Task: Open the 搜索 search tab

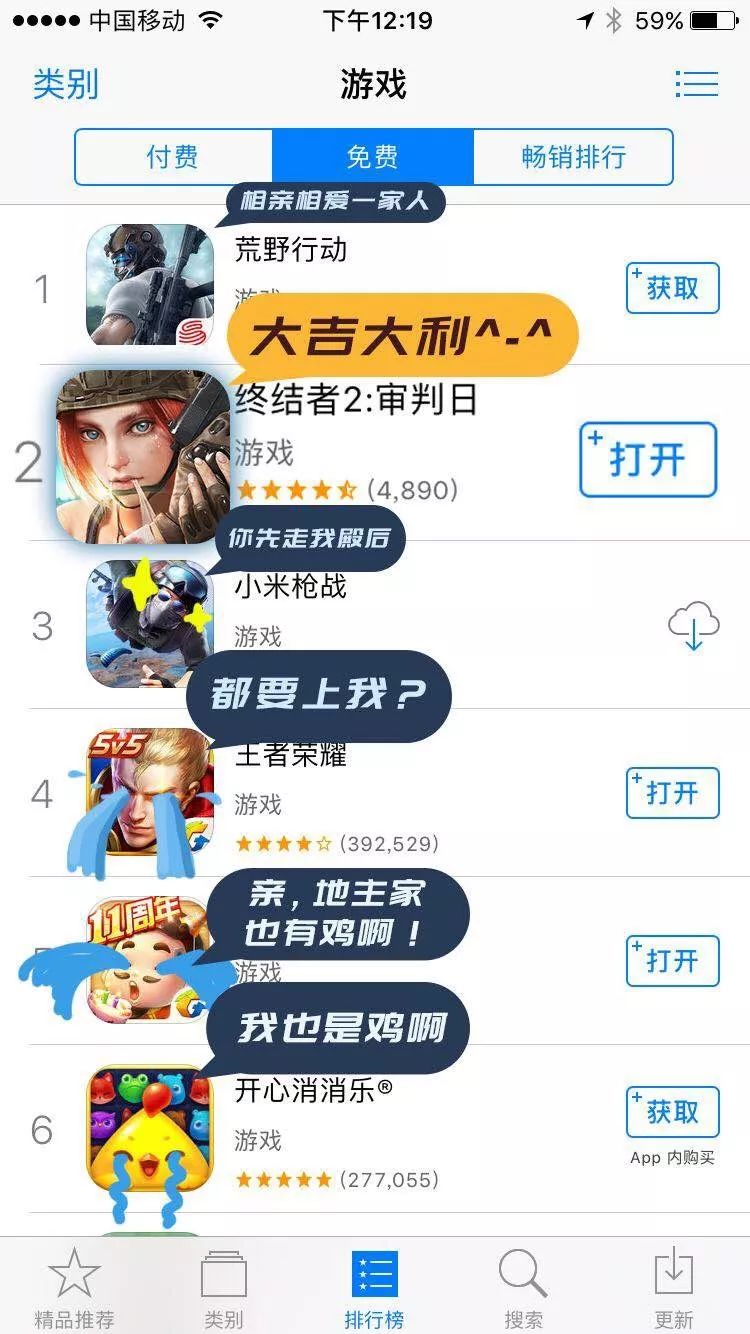Action: click(x=523, y=1288)
